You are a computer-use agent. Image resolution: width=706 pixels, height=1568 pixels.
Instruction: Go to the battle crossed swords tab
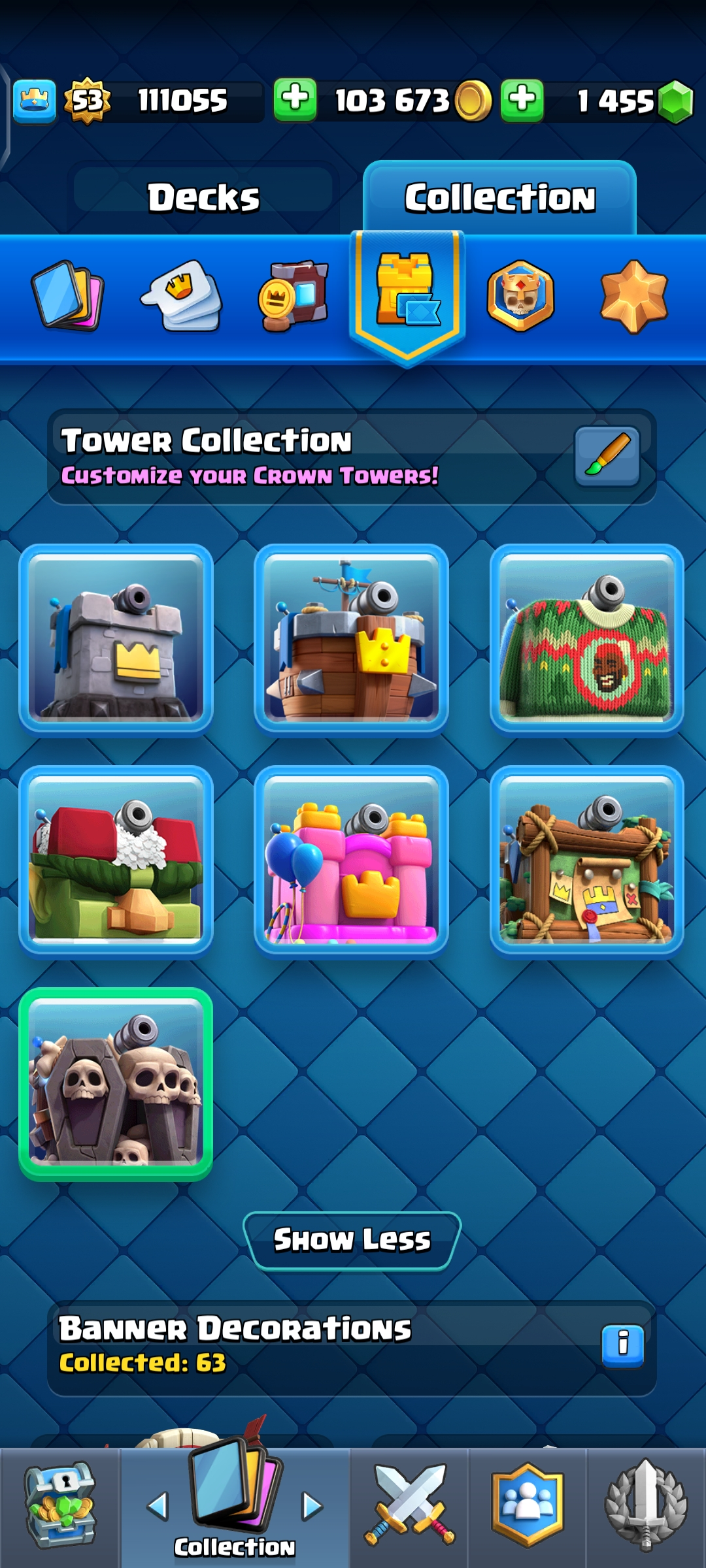[409, 1506]
